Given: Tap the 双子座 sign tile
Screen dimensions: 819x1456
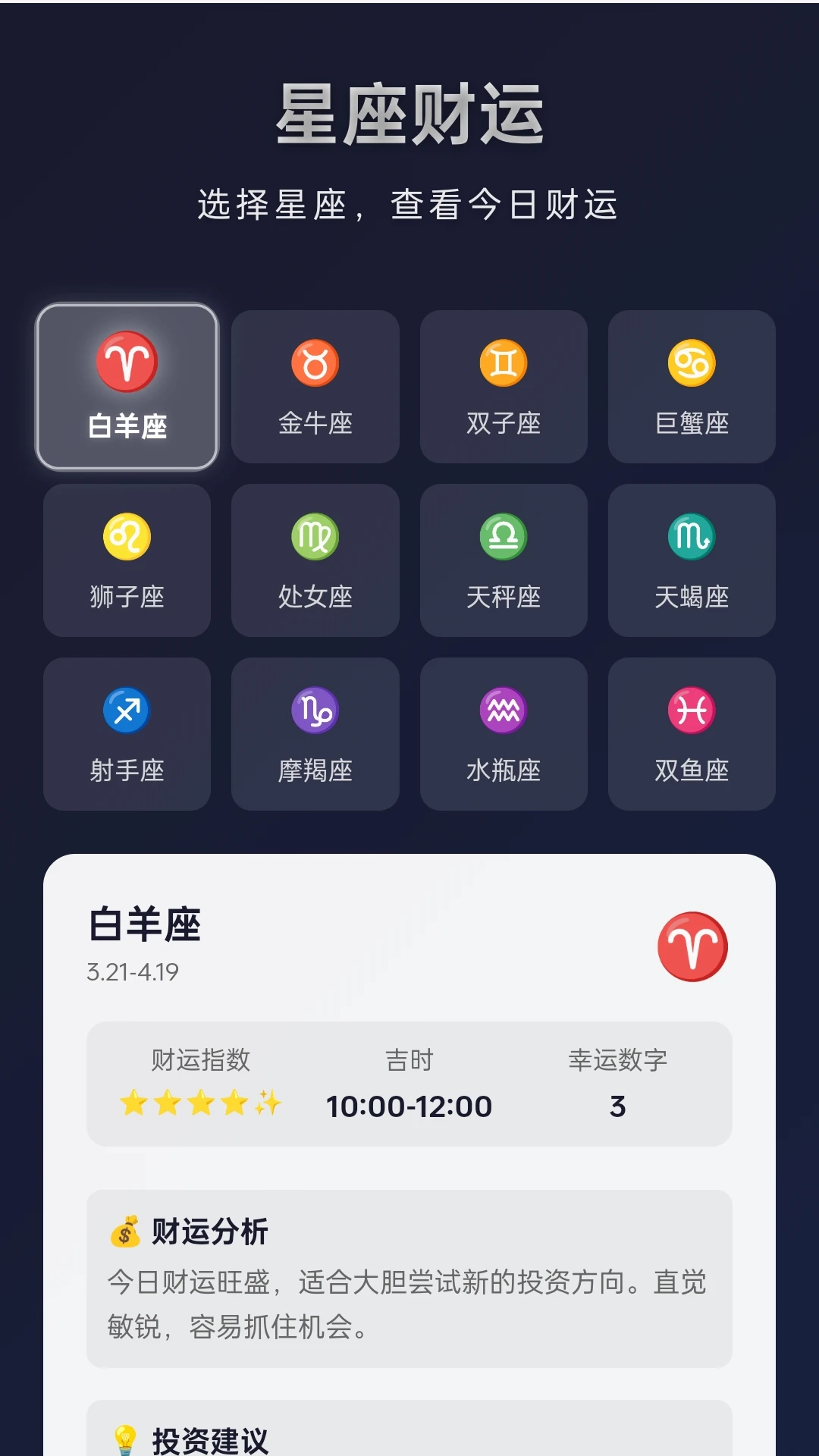Looking at the screenshot, I should tap(504, 387).
